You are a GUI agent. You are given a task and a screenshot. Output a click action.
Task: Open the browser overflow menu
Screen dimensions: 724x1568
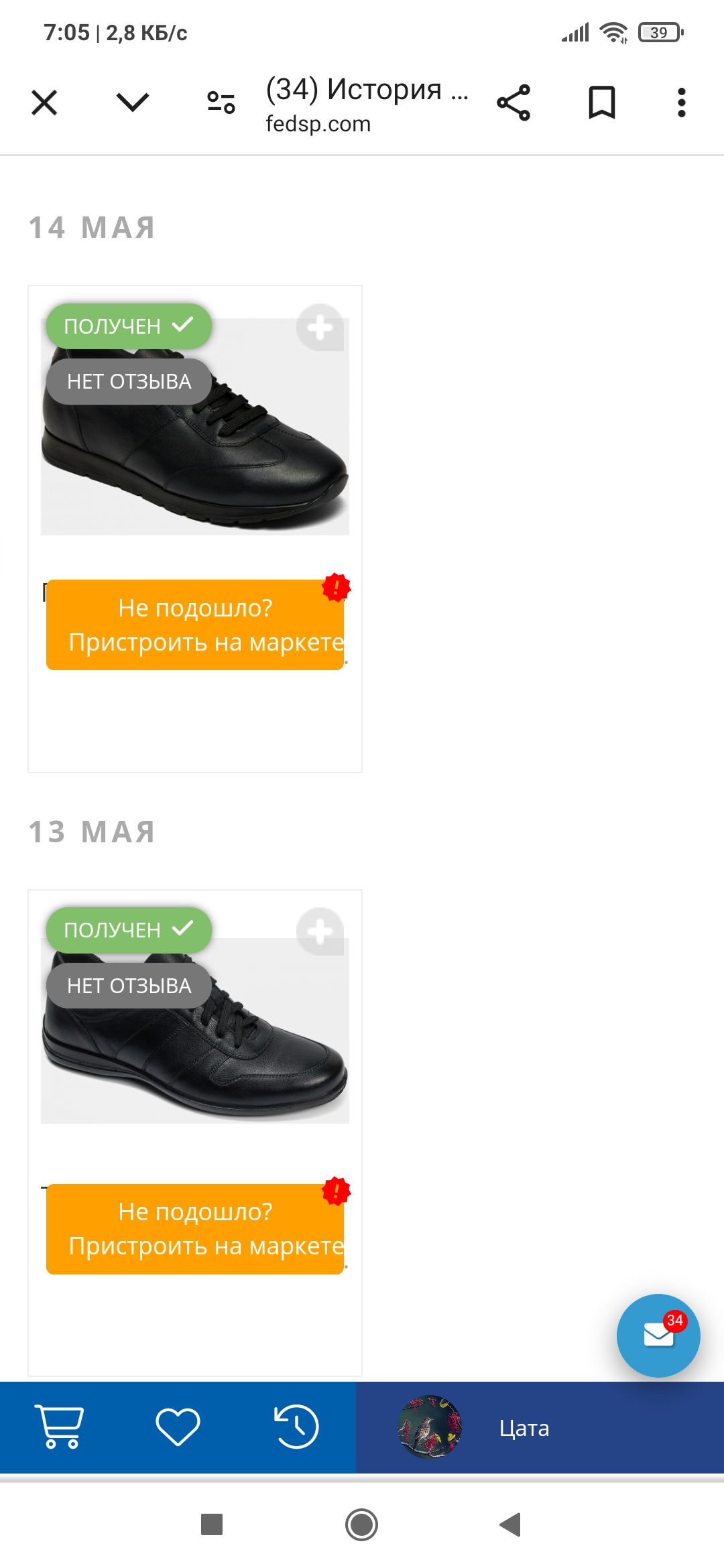(x=681, y=103)
